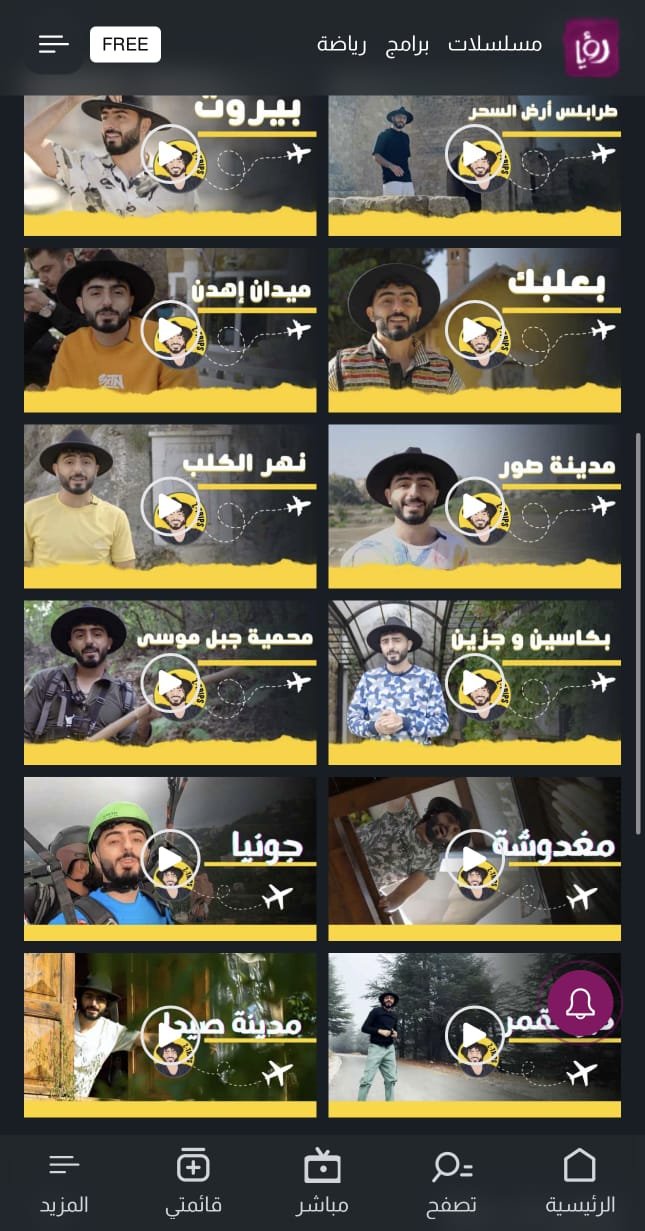The height and width of the screenshot is (1231, 645).
Task: Open the محمية جبل موسى episode
Action: pos(170,682)
